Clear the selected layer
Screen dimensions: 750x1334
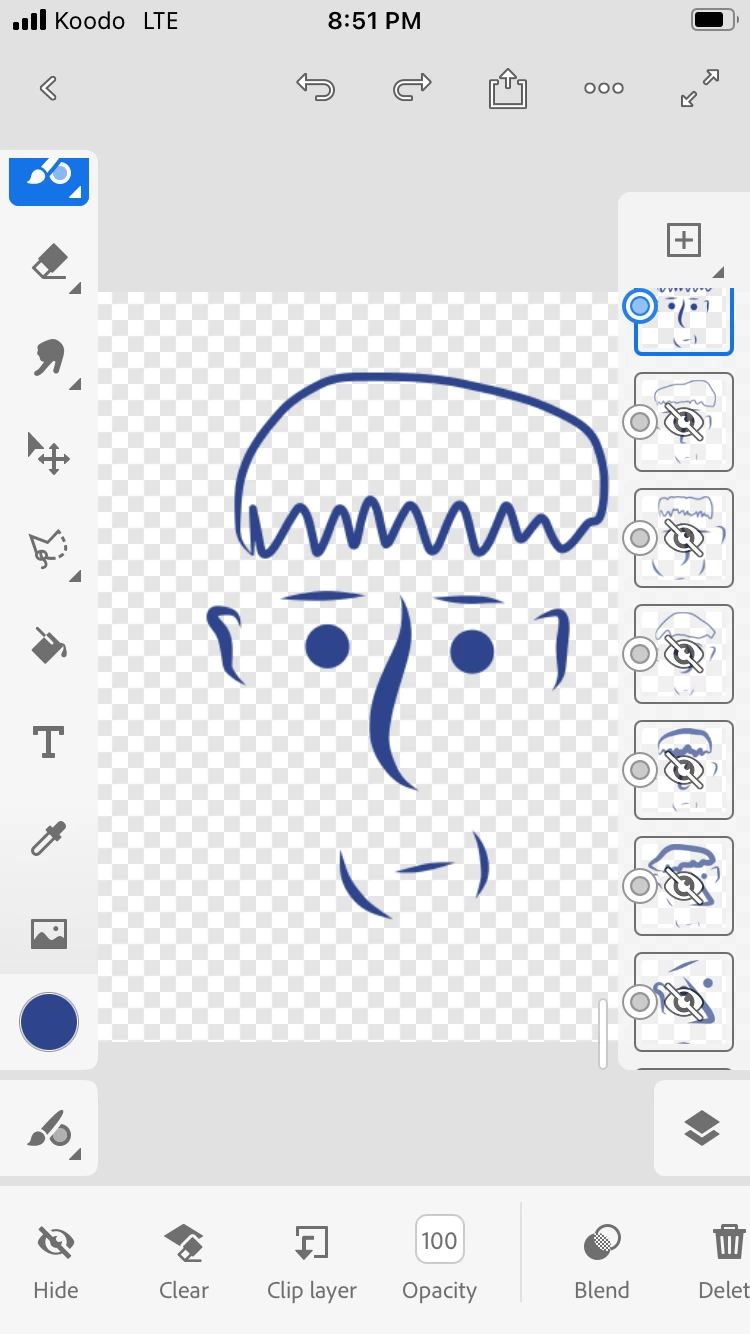point(184,1261)
